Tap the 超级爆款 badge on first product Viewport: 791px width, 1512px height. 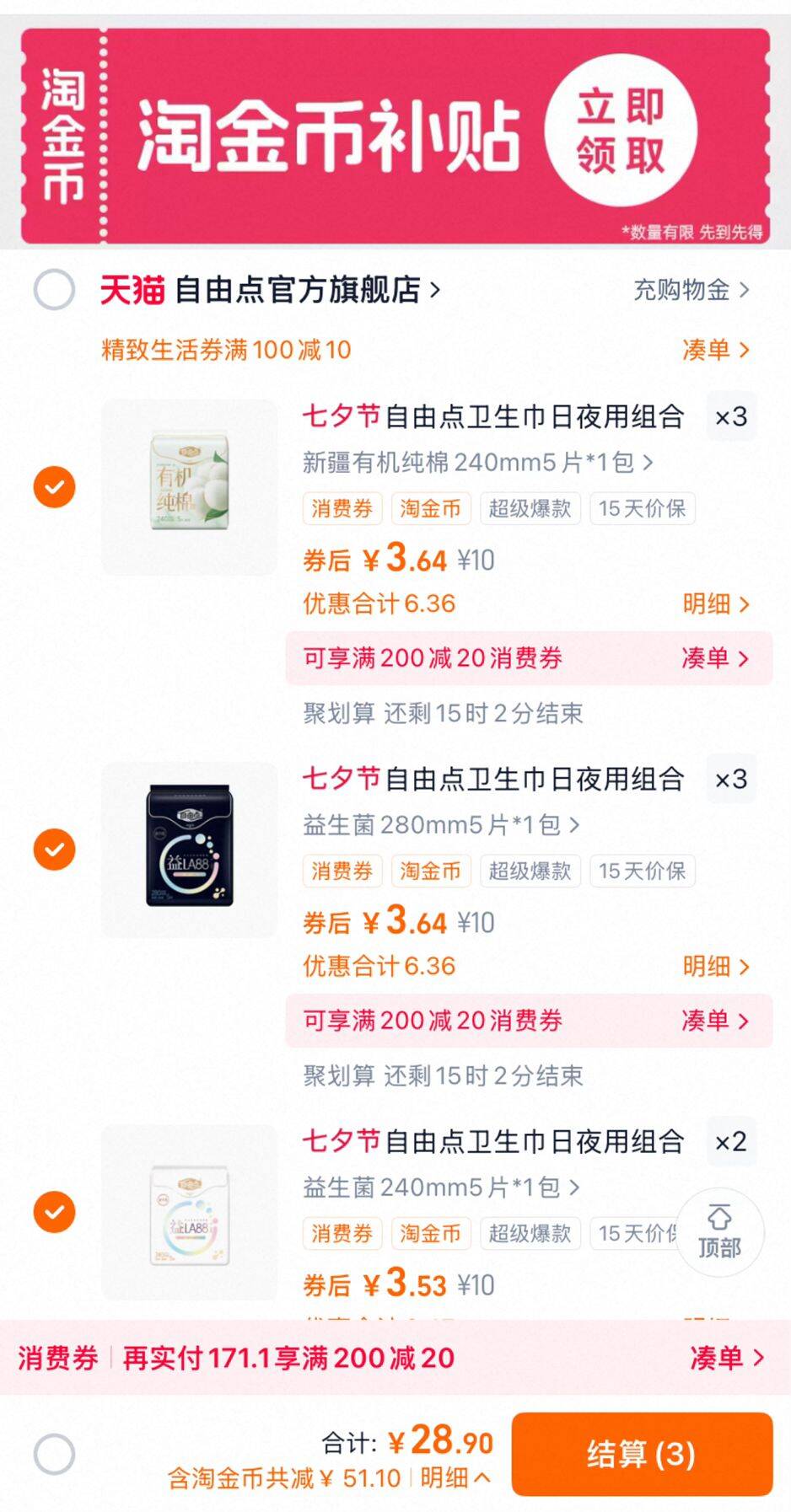click(530, 508)
